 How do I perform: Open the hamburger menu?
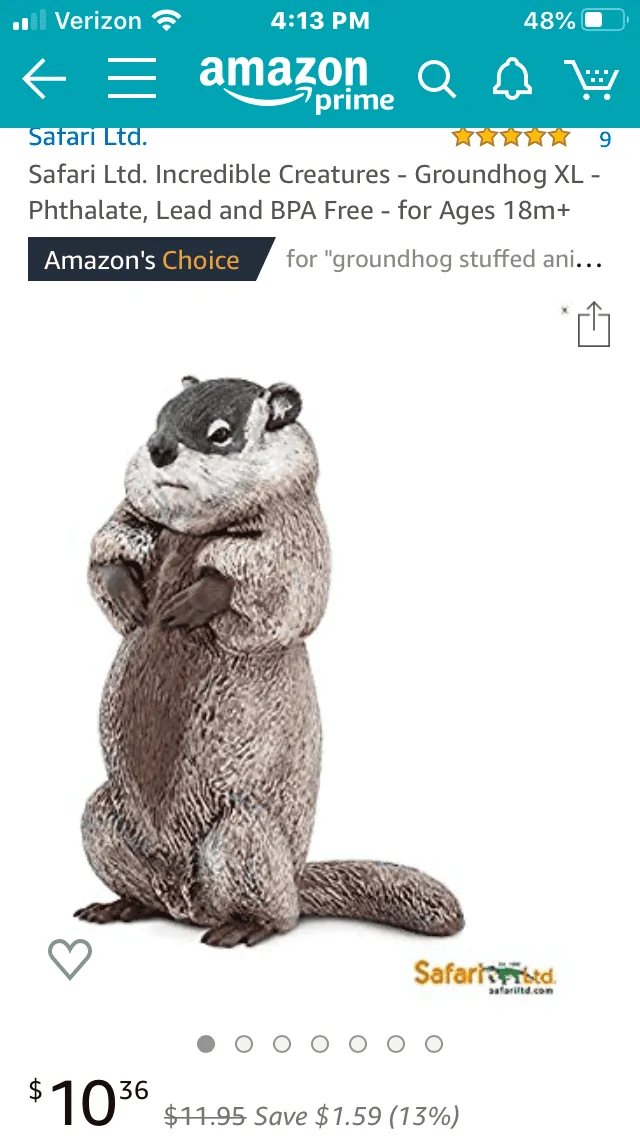pyautogui.click(x=132, y=78)
